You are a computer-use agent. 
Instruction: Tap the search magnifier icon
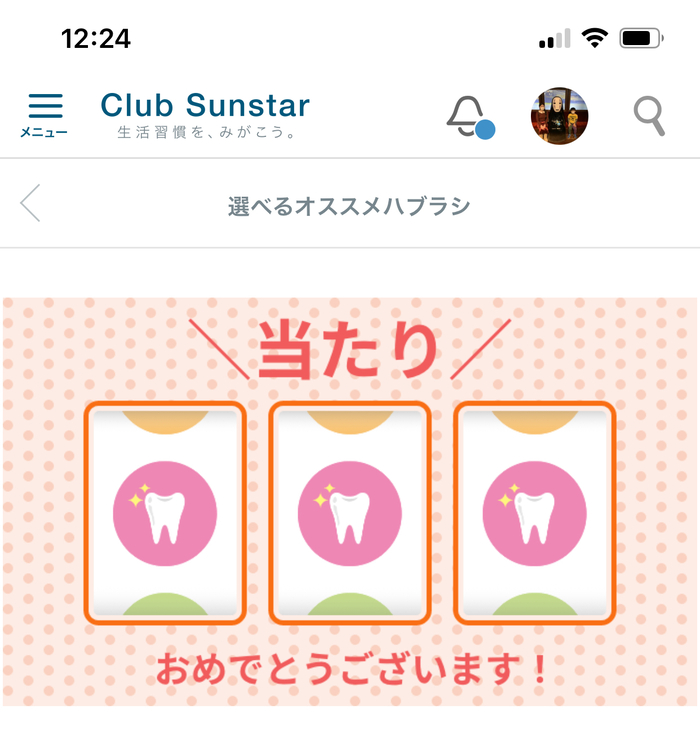(x=650, y=116)
